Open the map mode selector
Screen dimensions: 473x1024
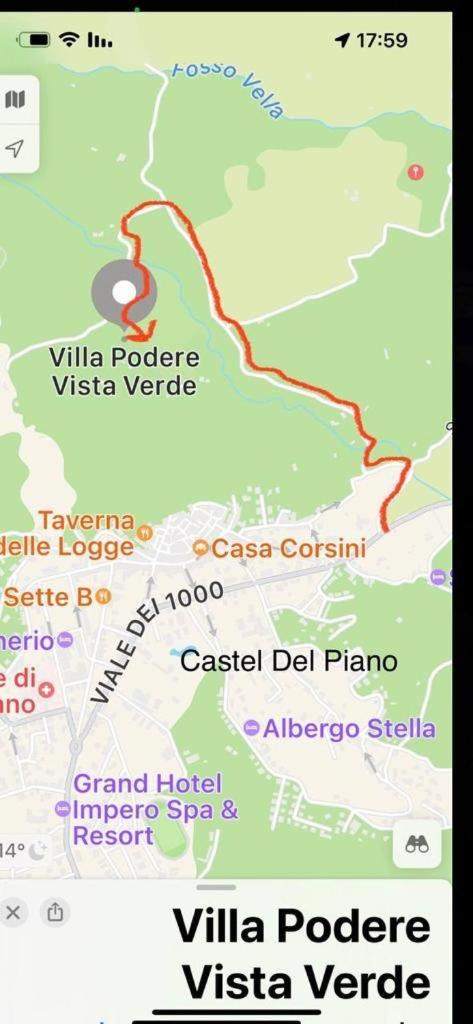(x=14, y=100)
